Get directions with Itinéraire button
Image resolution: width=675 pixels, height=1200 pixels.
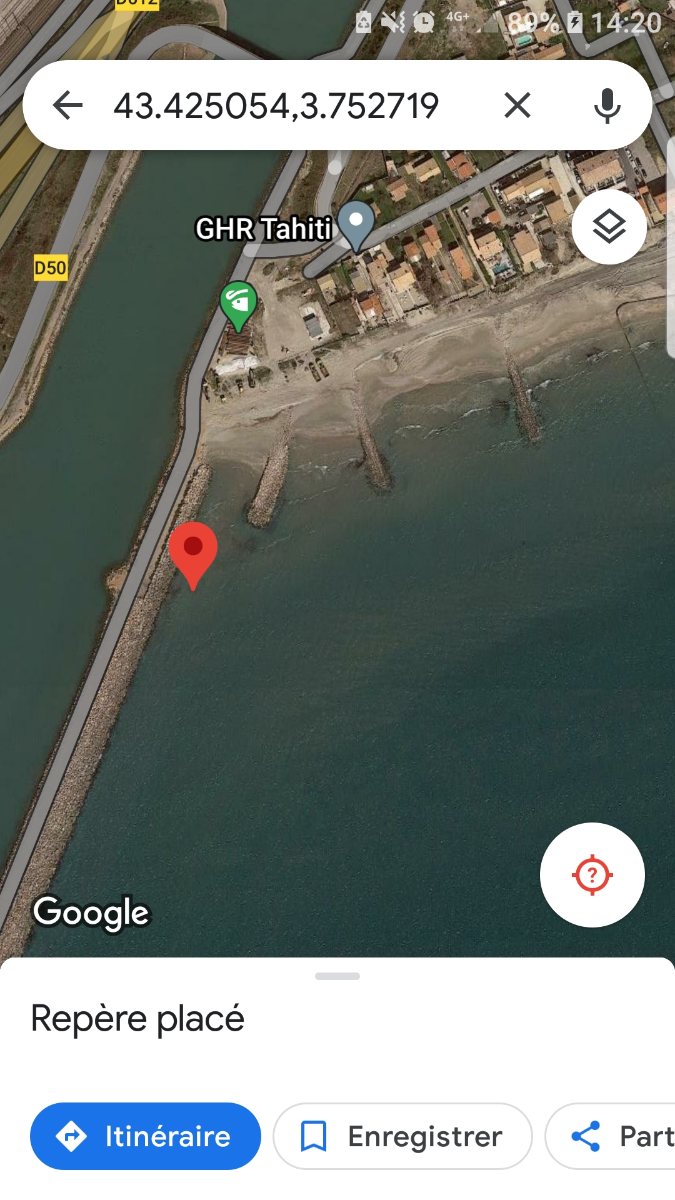(146, 1136)
